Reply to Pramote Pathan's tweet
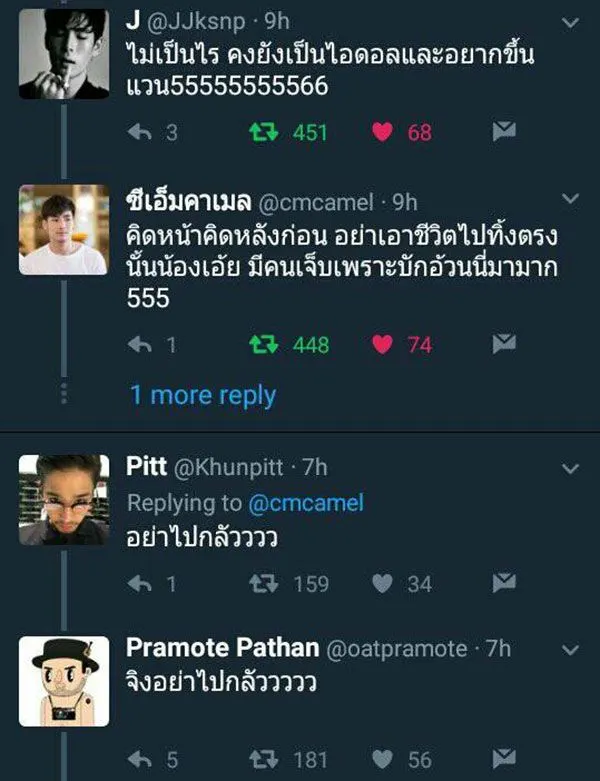 pyautogui.click(x=141, y=760)
